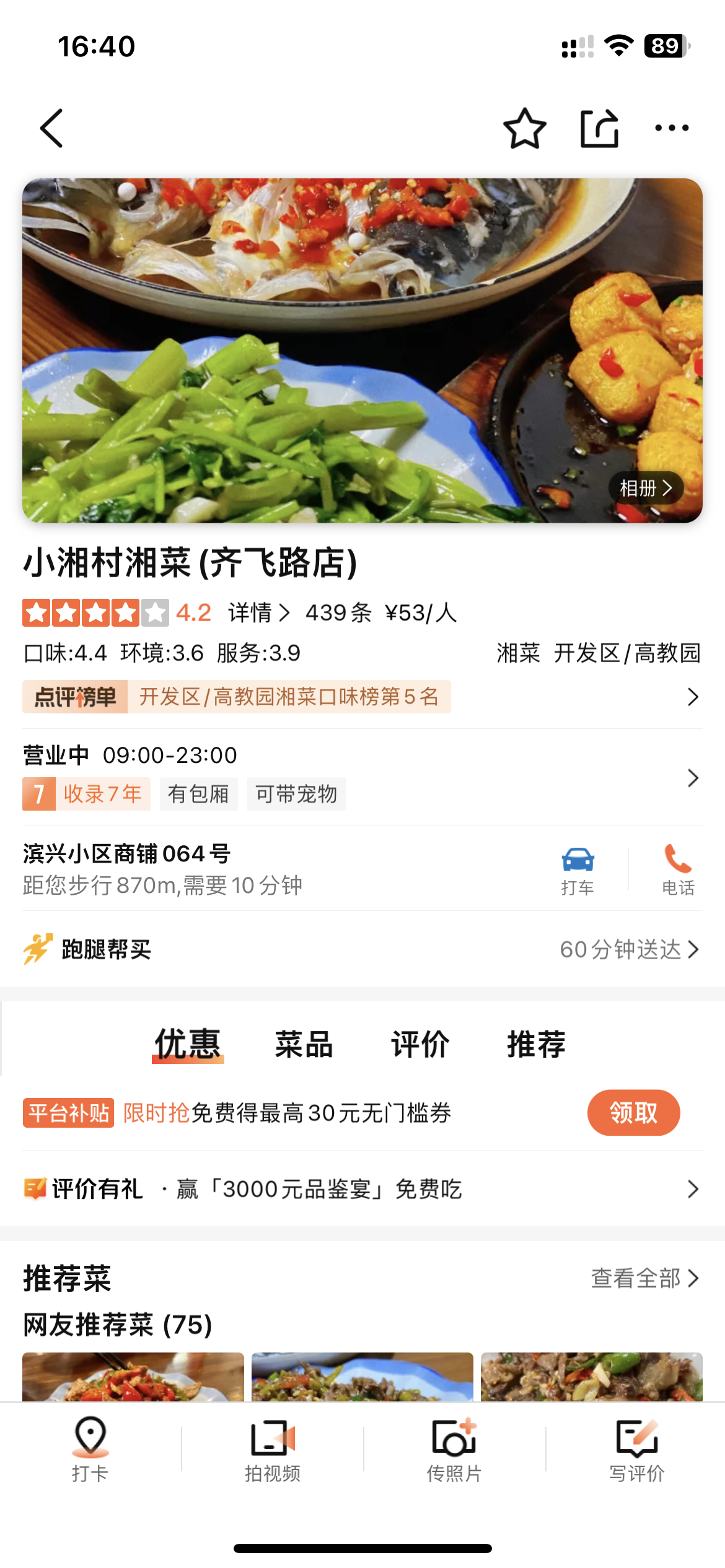
Task: Open the 评价有礼 promotion row
Action: tap(362, 1189)
